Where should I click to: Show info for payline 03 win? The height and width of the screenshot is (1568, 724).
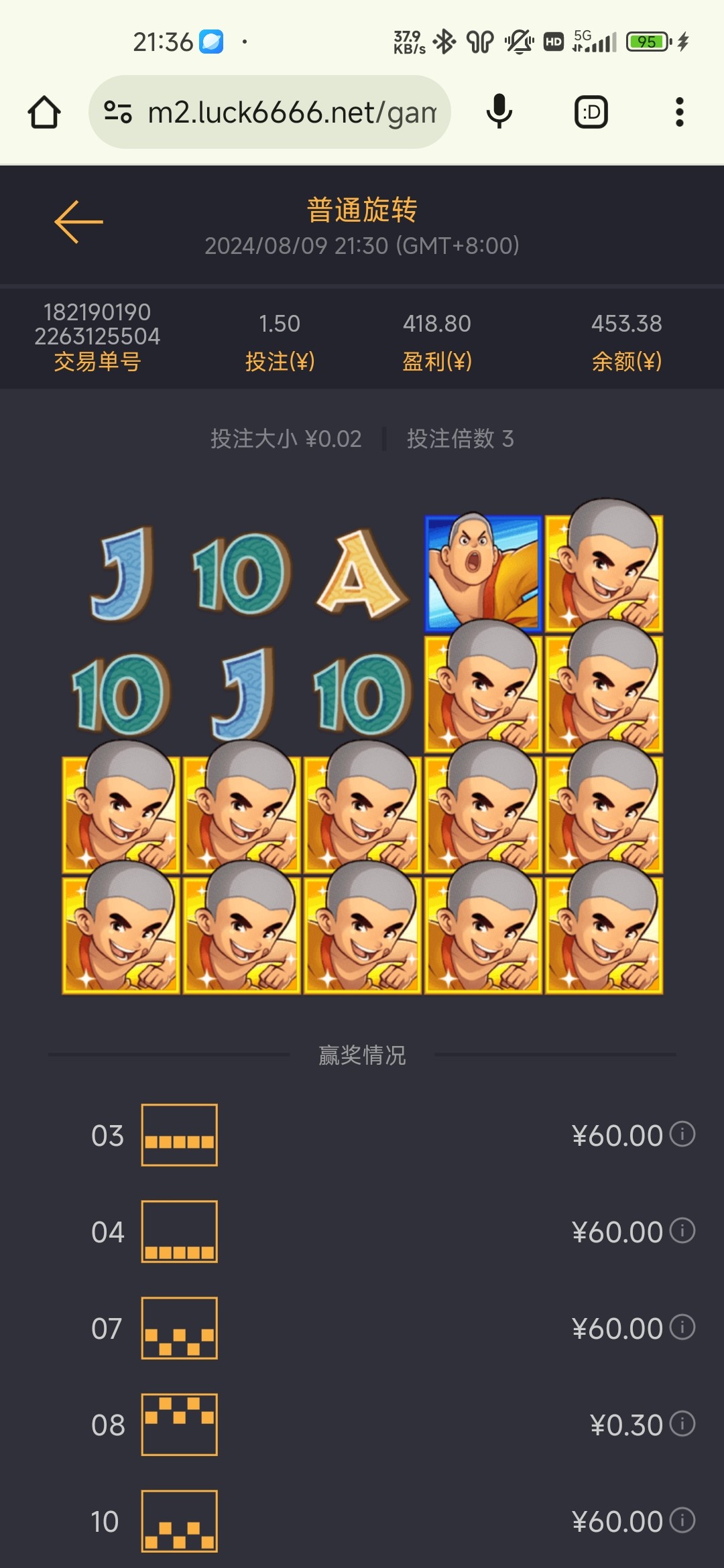pyautogui.click(x=682, y=1134)
